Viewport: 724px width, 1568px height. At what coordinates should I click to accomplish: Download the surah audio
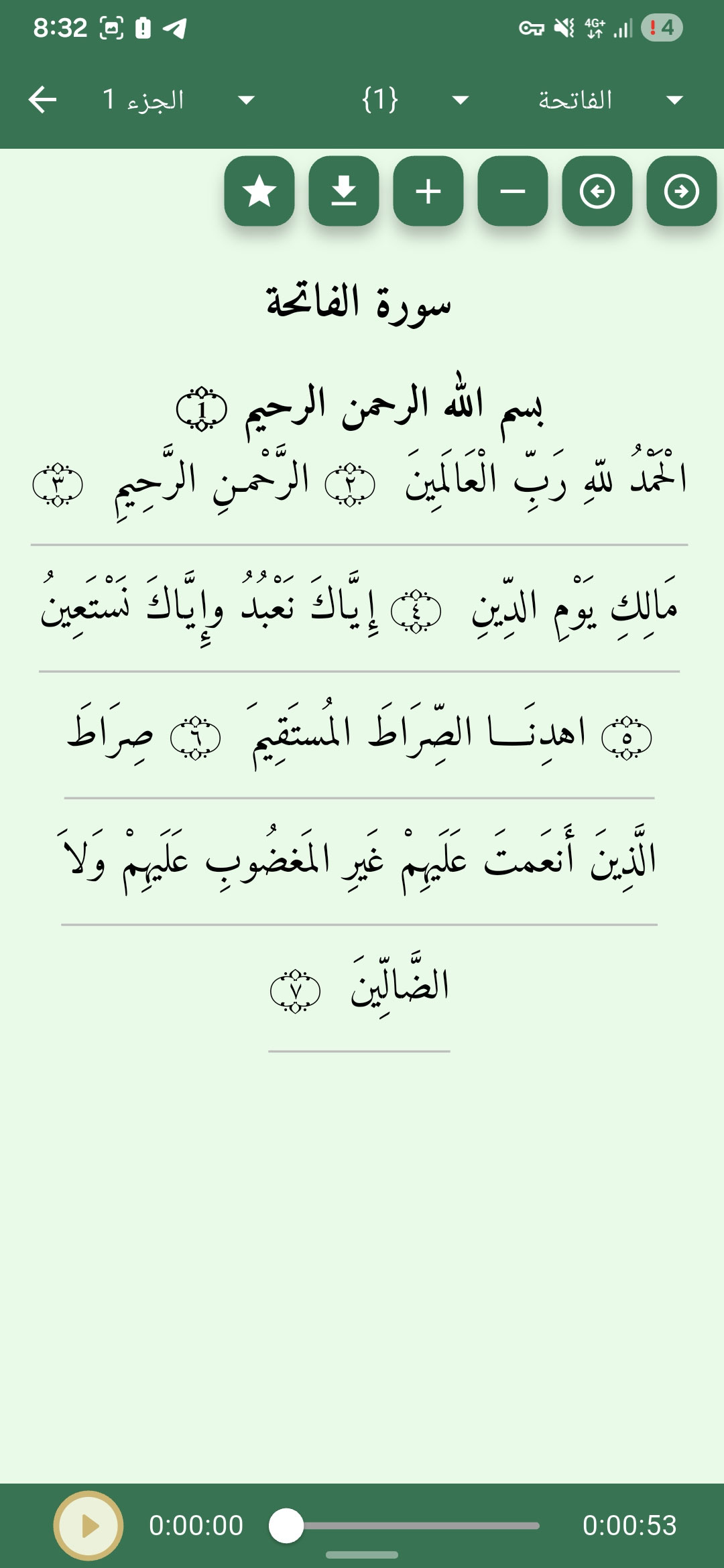344,192
